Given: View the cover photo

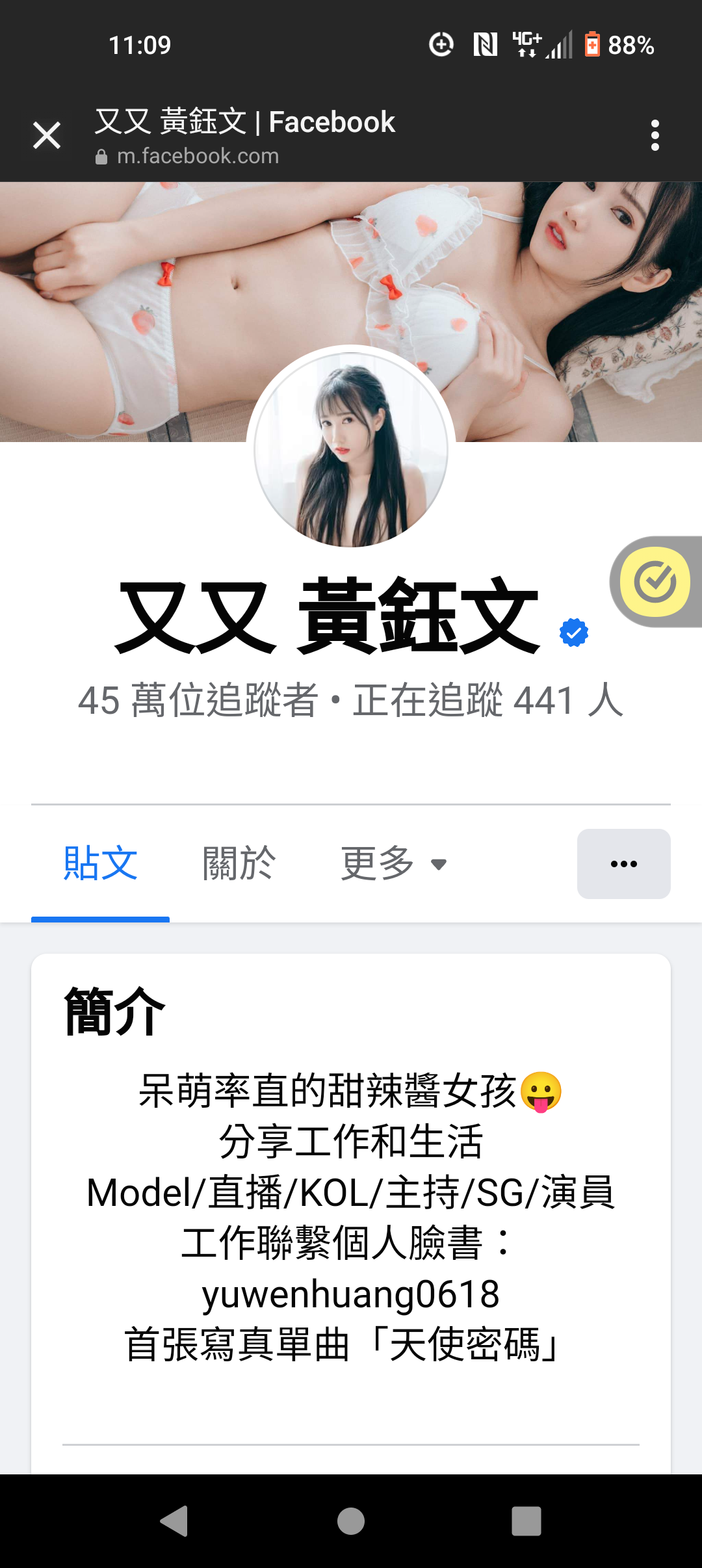Looking at the screenshot, I should pos(130,293).
